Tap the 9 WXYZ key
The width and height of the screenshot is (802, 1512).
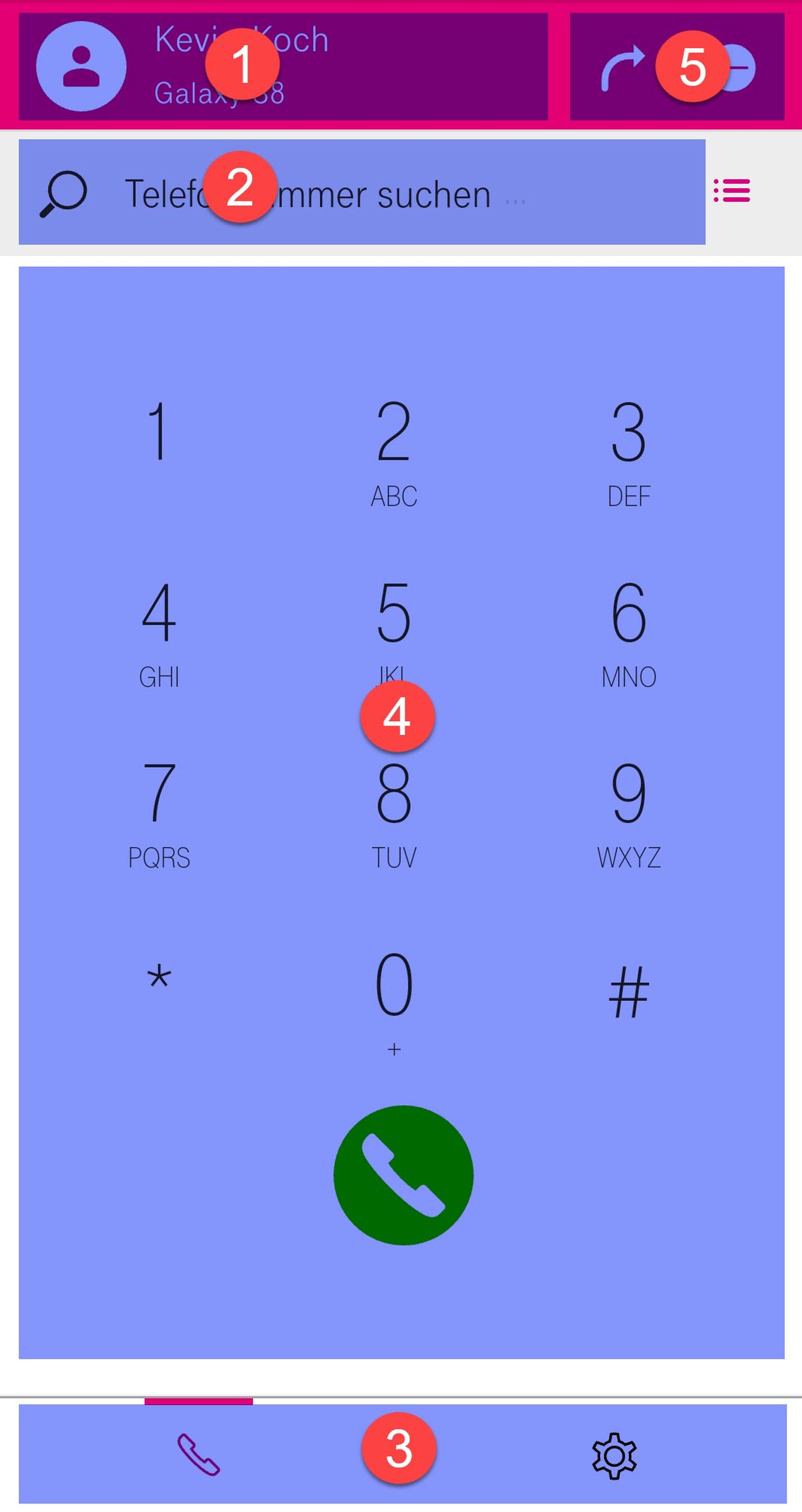629,813
